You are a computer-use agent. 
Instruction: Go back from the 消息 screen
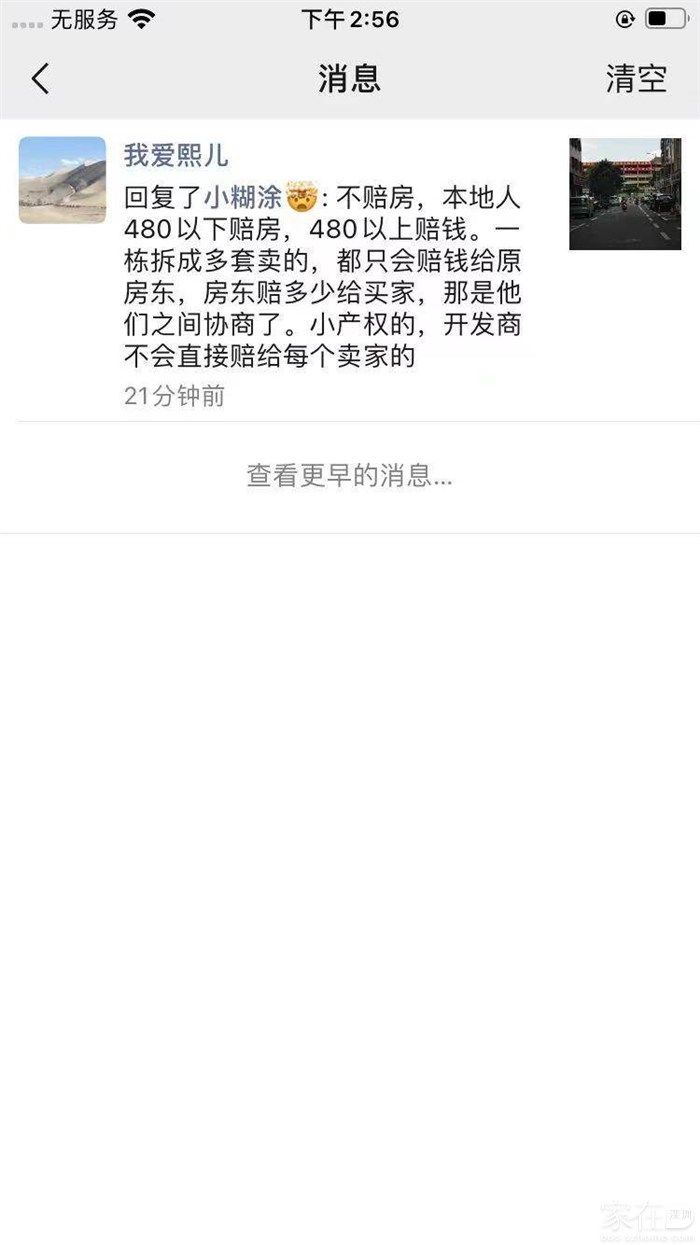tap(40, 79)
